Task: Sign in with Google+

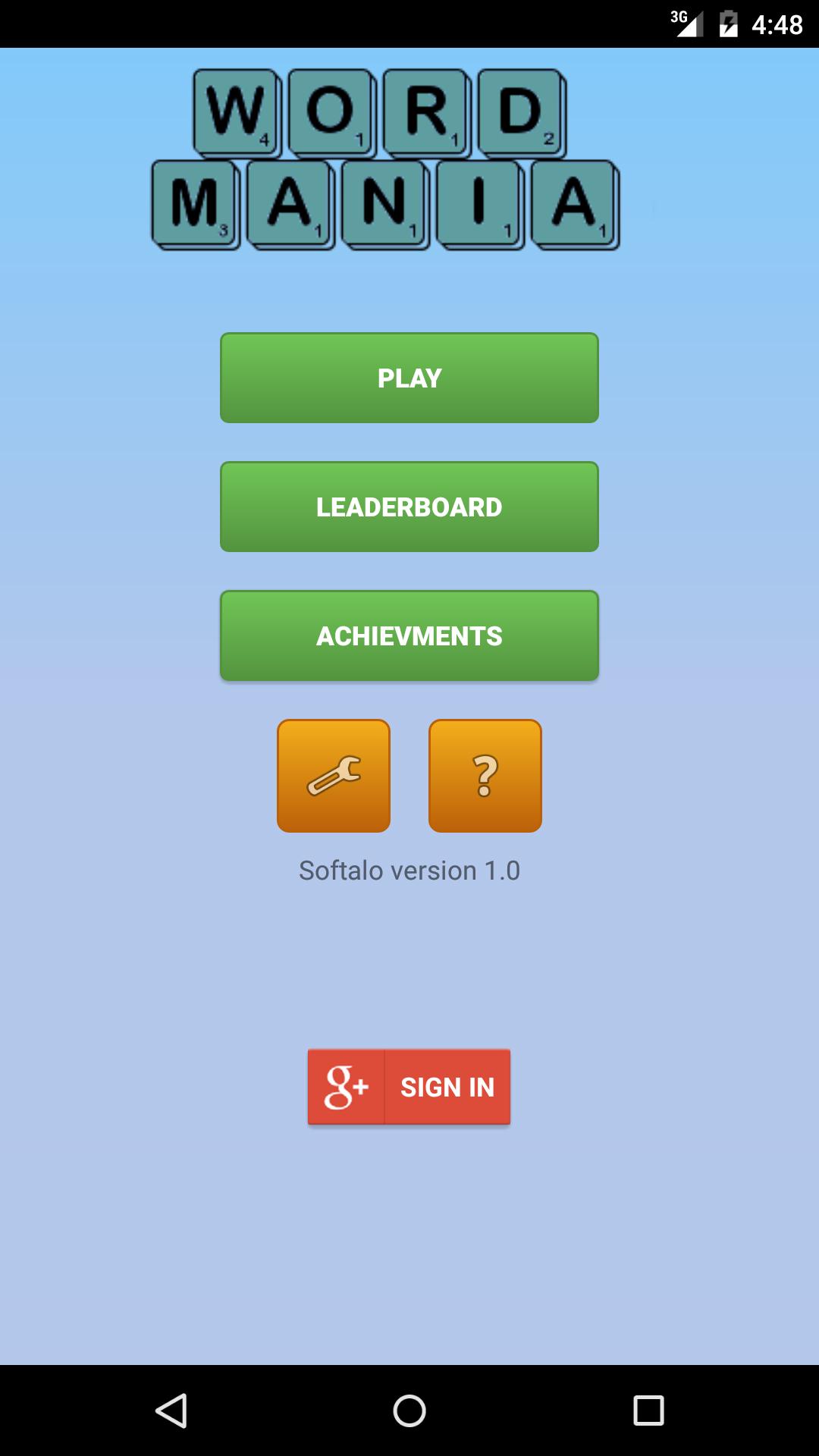Action: click(409, 1087)
